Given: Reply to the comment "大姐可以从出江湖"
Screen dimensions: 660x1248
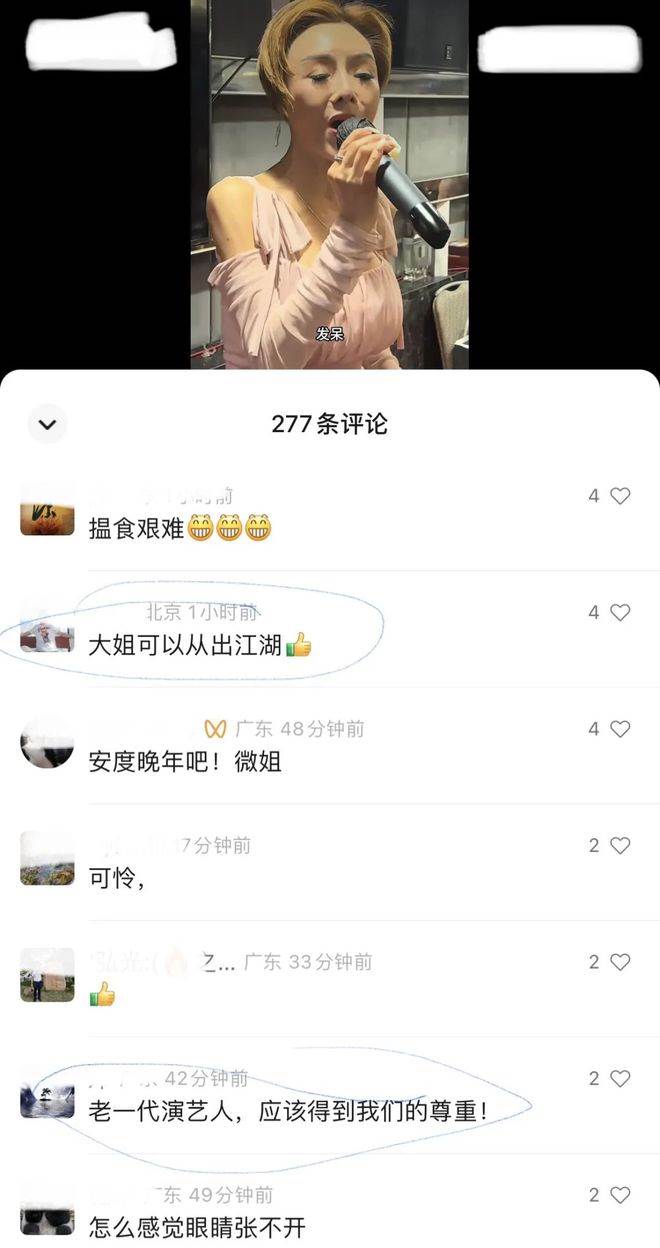Looking at the screenshot, I should pyautogui.click(x=199, y=645).
